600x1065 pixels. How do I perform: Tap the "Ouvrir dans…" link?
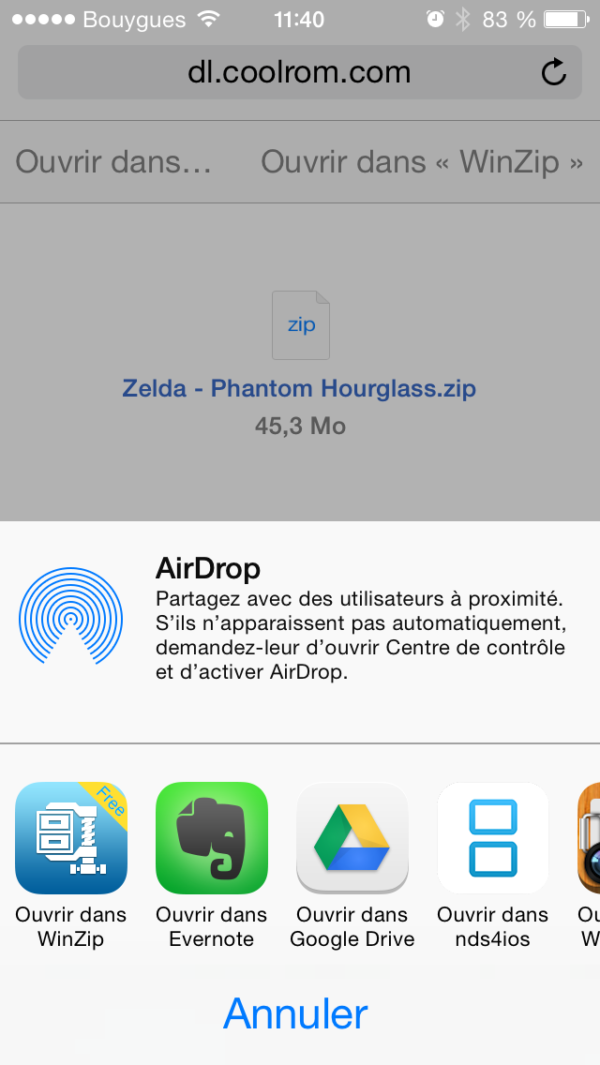(114, 162)
